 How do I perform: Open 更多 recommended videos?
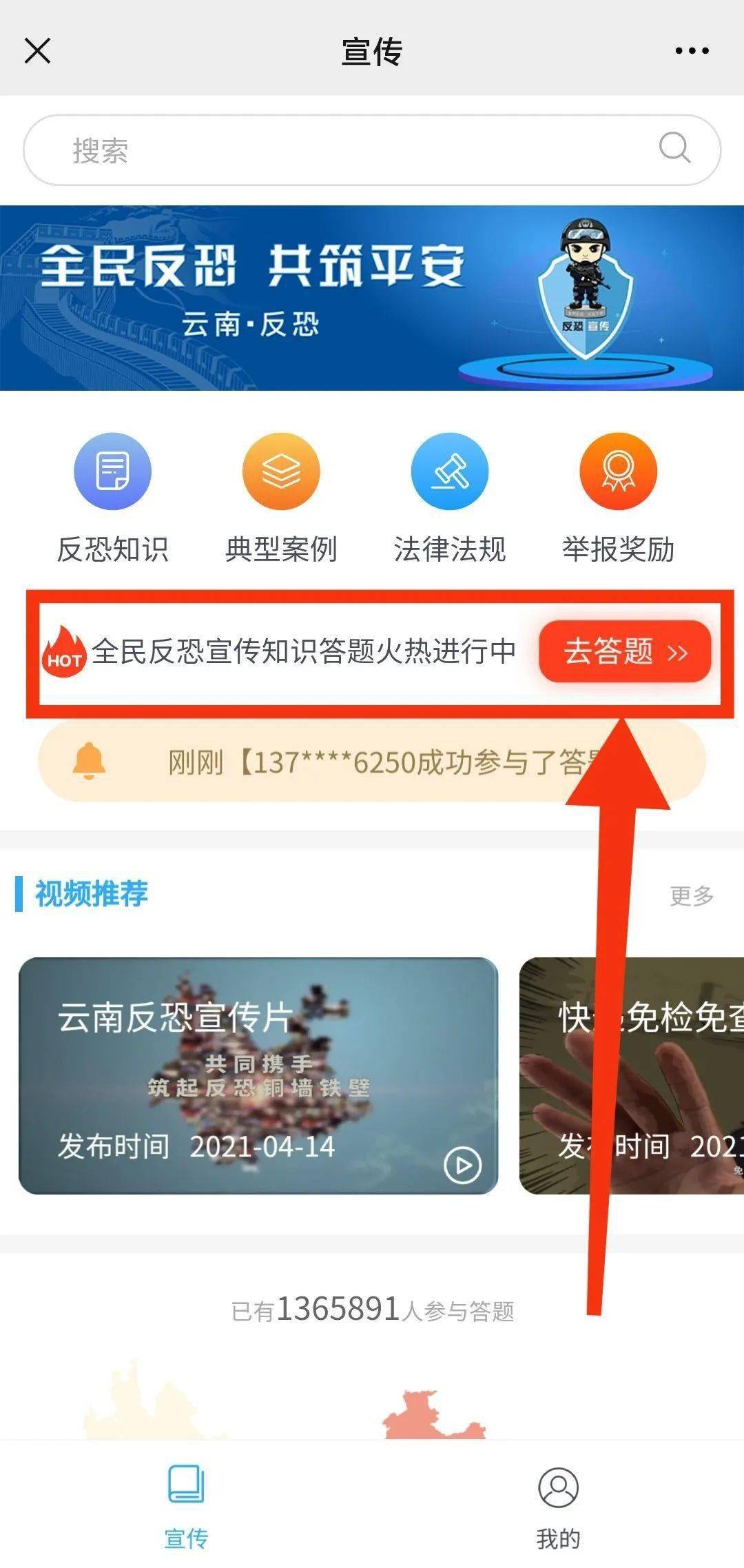point(692,895)
